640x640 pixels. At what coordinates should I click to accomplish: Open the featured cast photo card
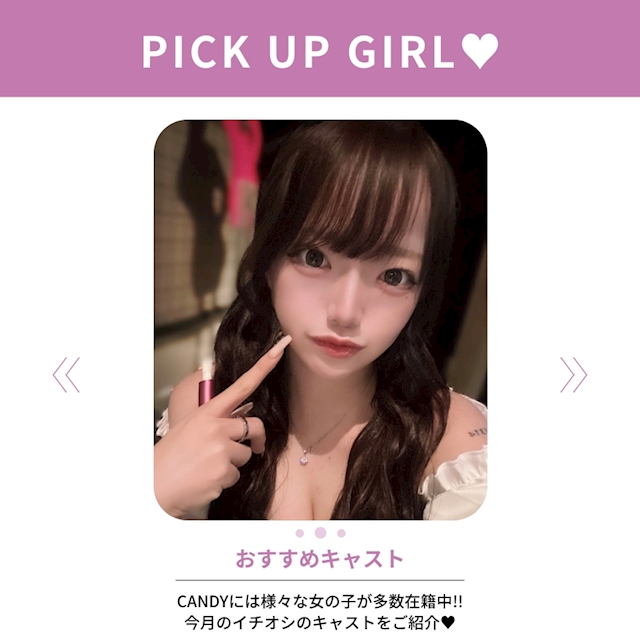[x=320, y=319]
